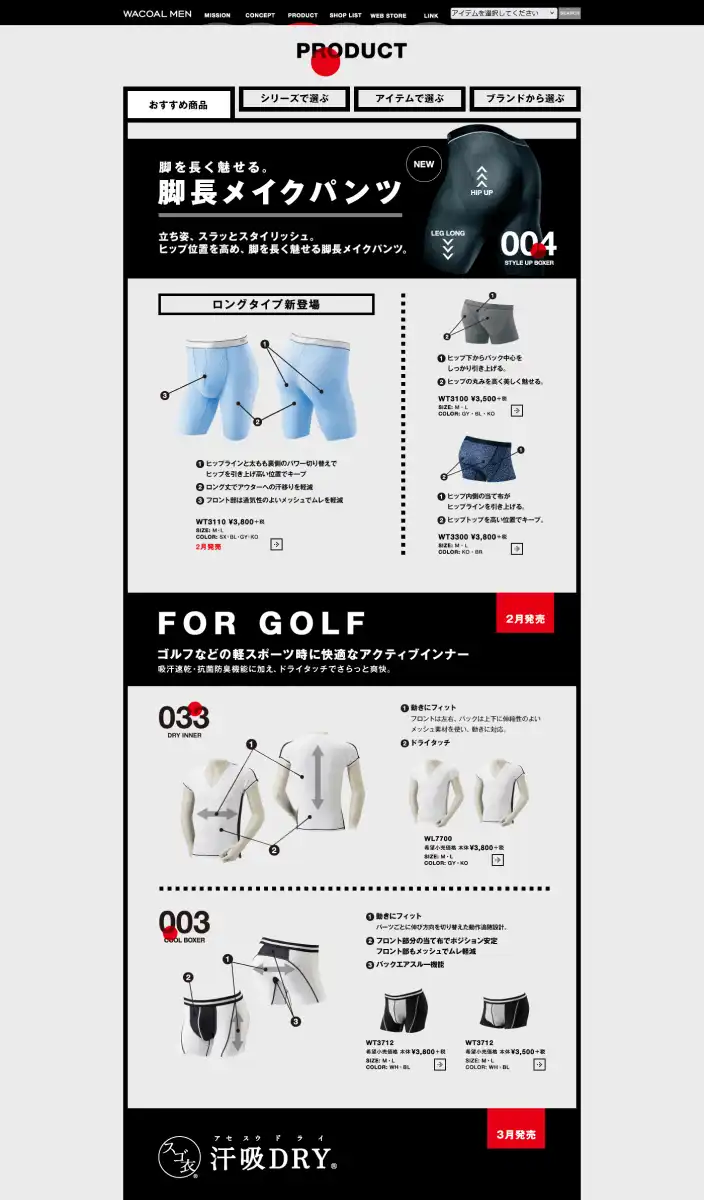Open the LINK nav item
The width and height of the screenshot is (704, 1200).
tap(431, 16)
